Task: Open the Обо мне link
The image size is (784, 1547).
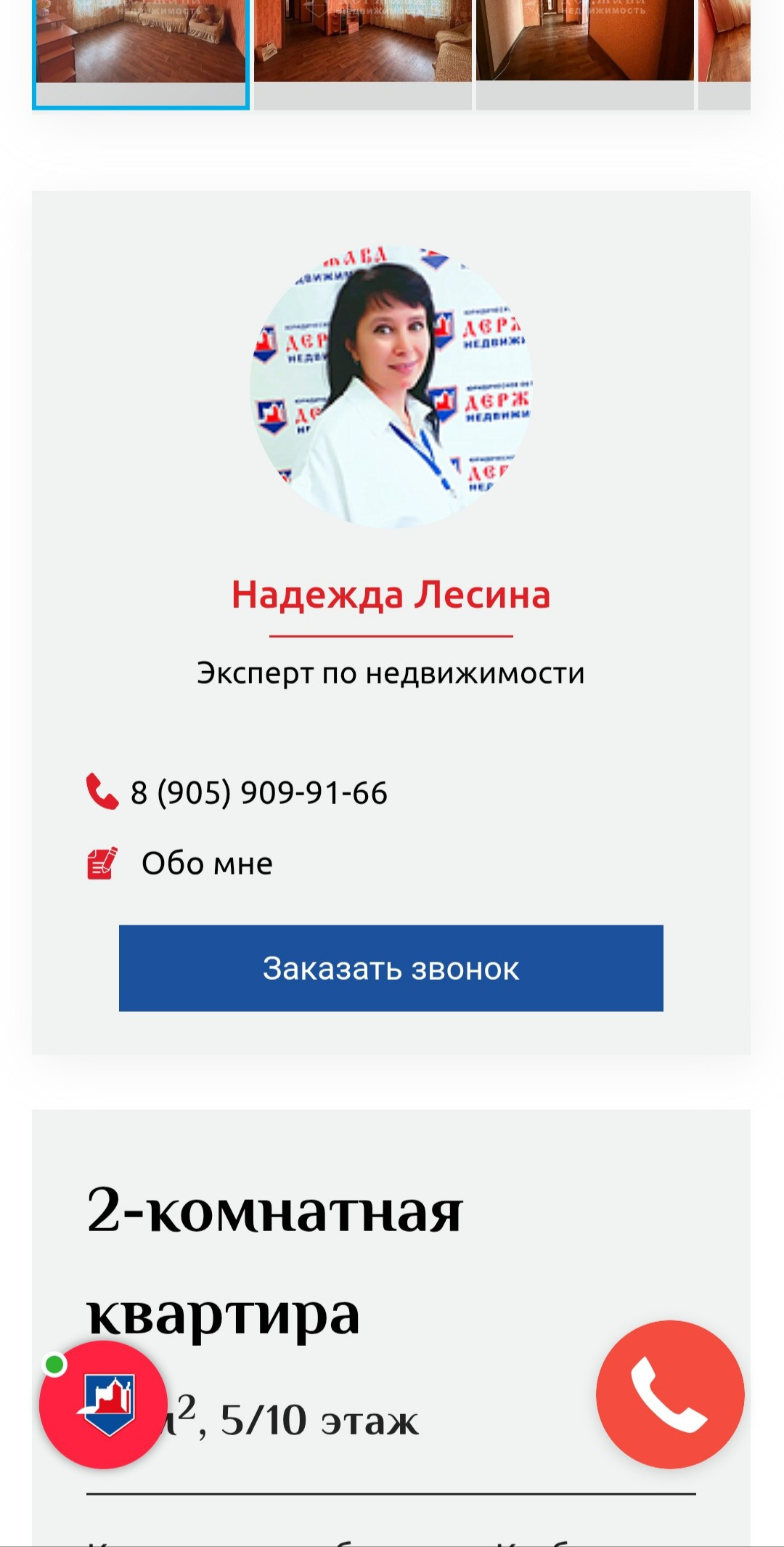Action: [x=207, y=864]
